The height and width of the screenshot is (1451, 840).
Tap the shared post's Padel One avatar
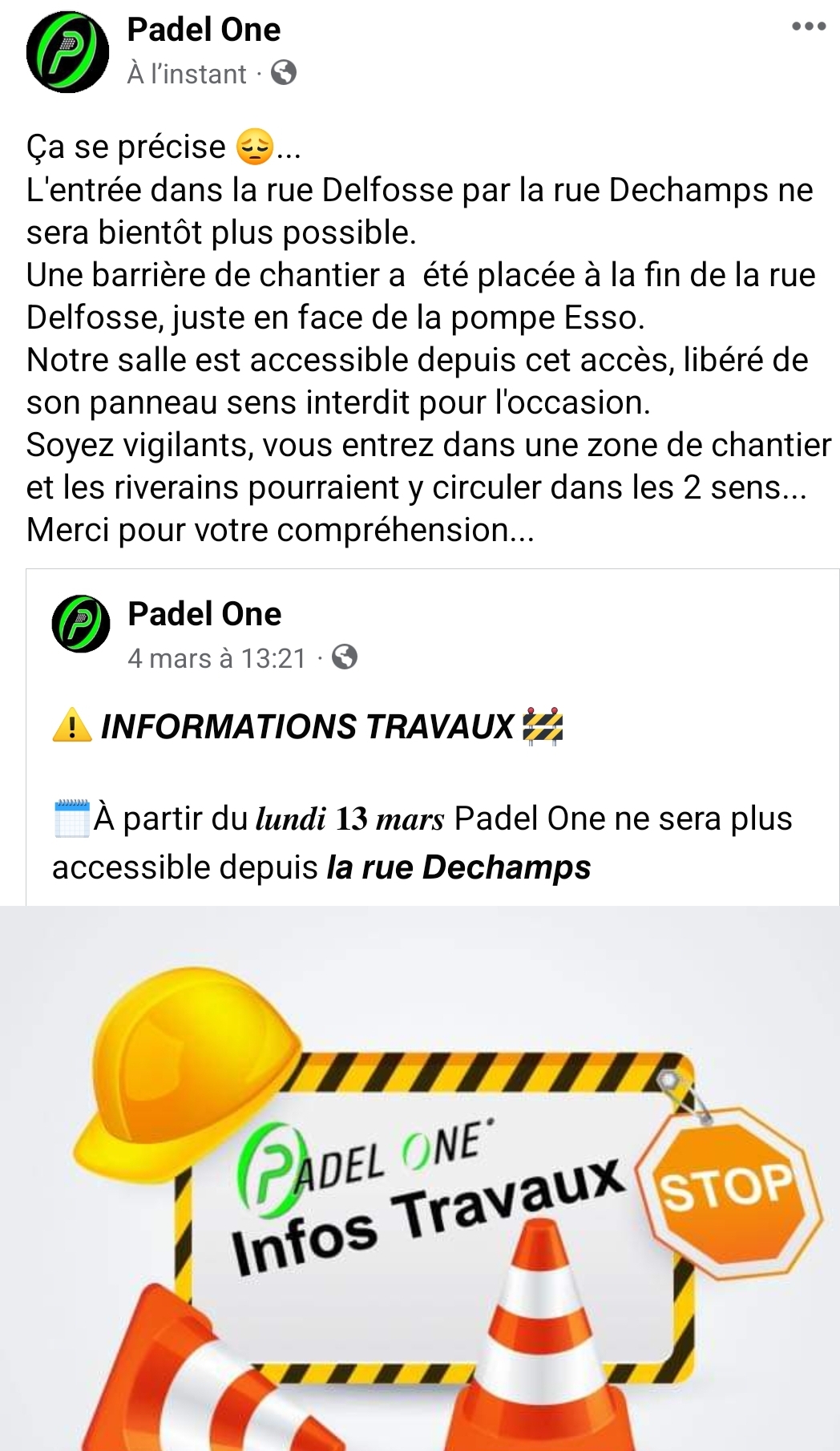click(x=81, y=624)
